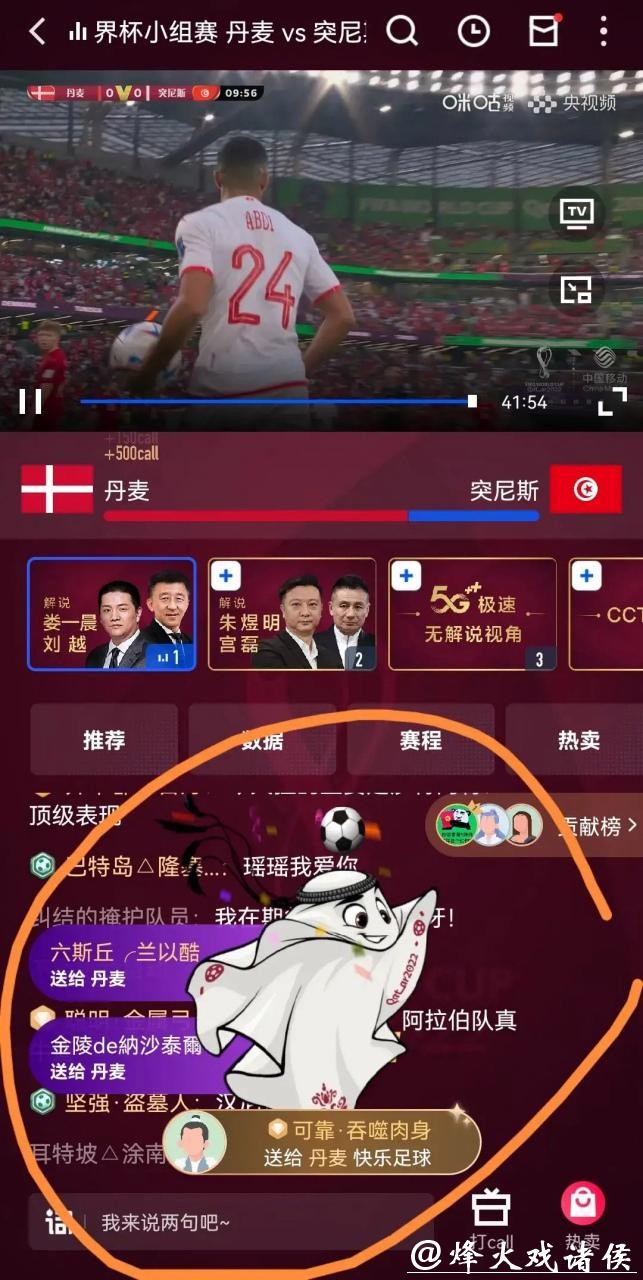Open the 热卖 tab

point(577,740)
